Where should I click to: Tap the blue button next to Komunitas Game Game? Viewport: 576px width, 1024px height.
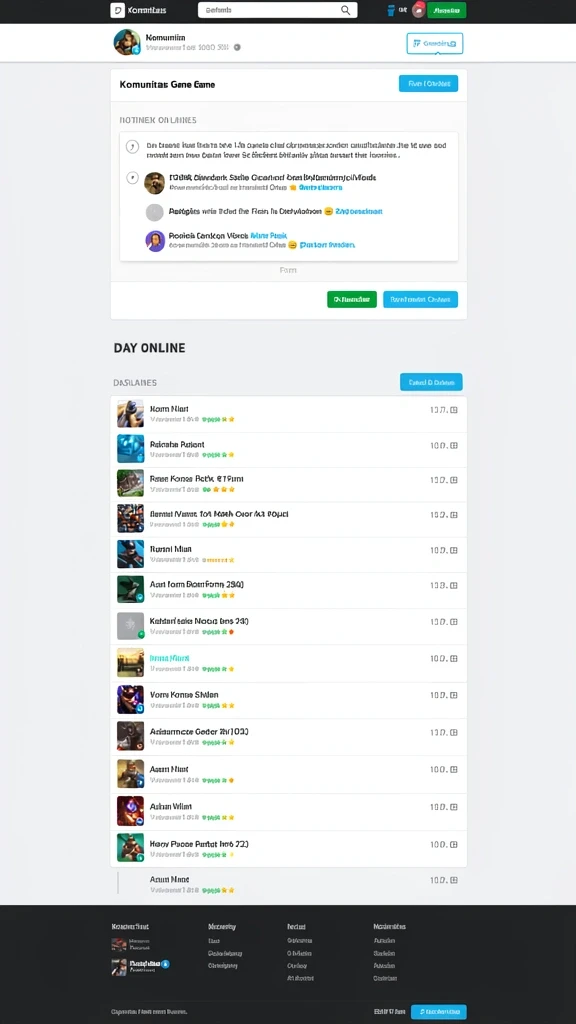428,84
